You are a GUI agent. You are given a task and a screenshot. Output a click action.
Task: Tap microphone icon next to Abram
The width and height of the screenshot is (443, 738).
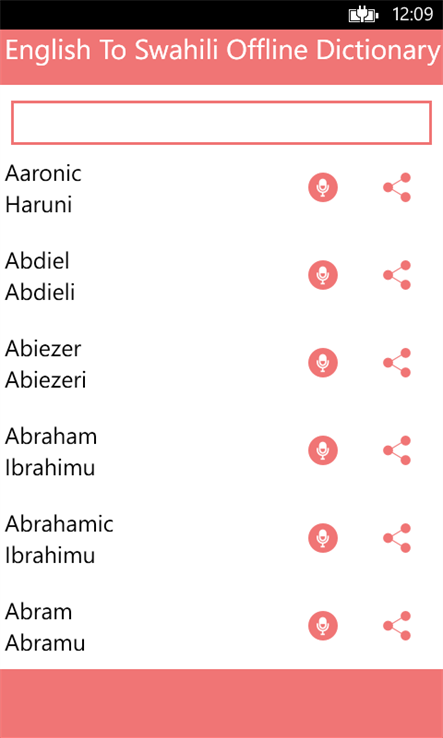point(323,626)
